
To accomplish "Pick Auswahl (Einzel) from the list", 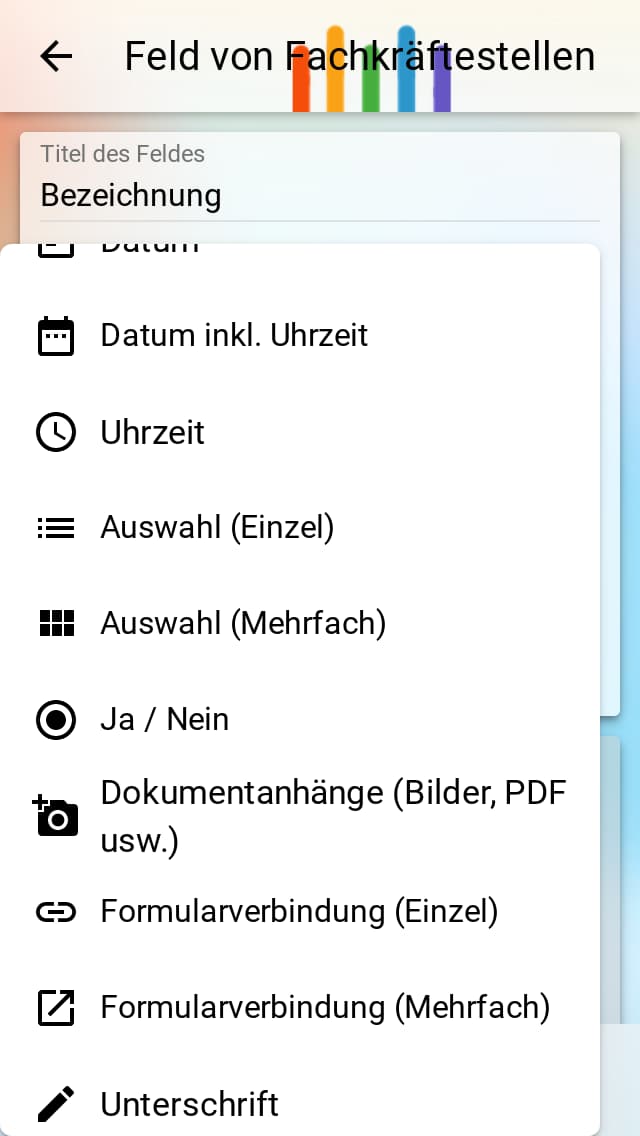I will click(300, 527).
